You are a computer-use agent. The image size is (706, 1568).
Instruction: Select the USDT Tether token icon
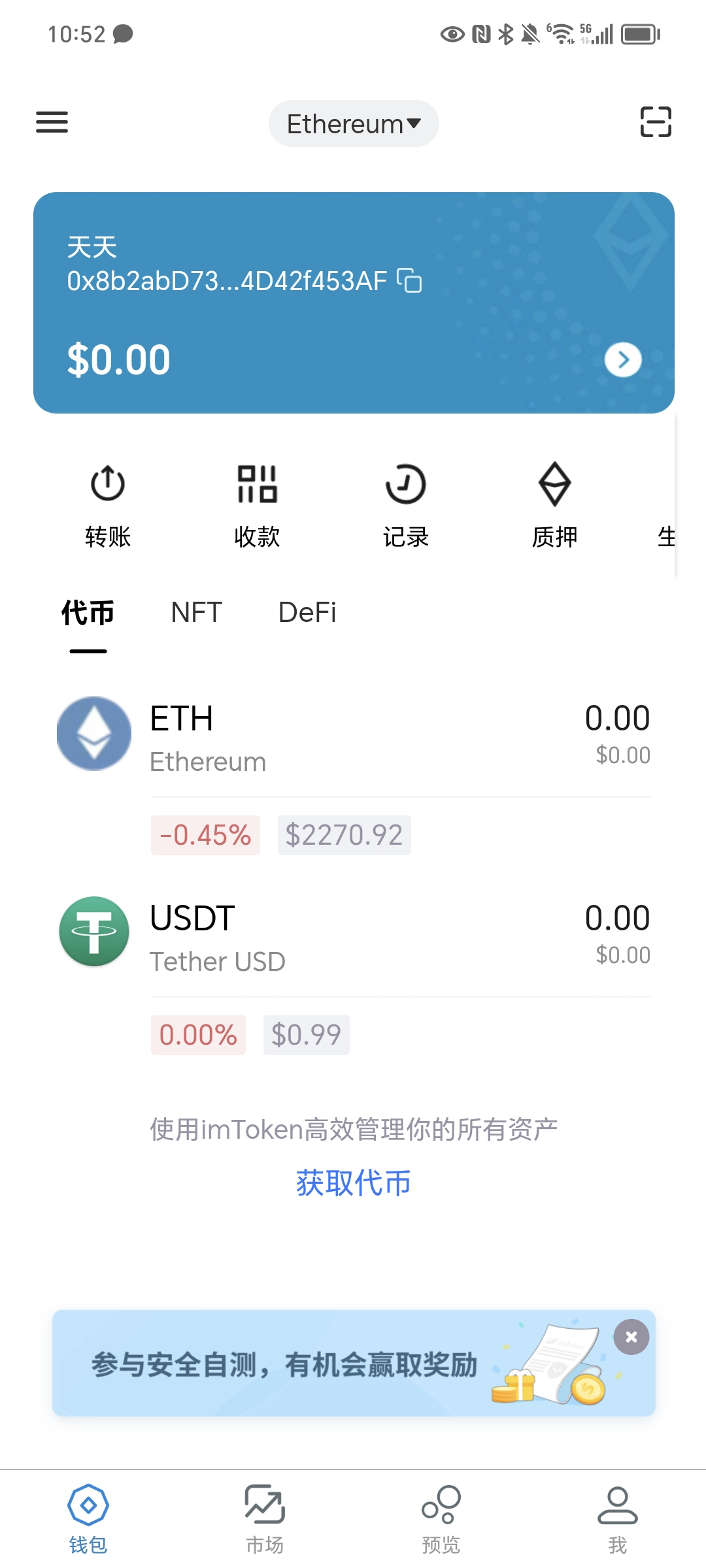point(93,932)
